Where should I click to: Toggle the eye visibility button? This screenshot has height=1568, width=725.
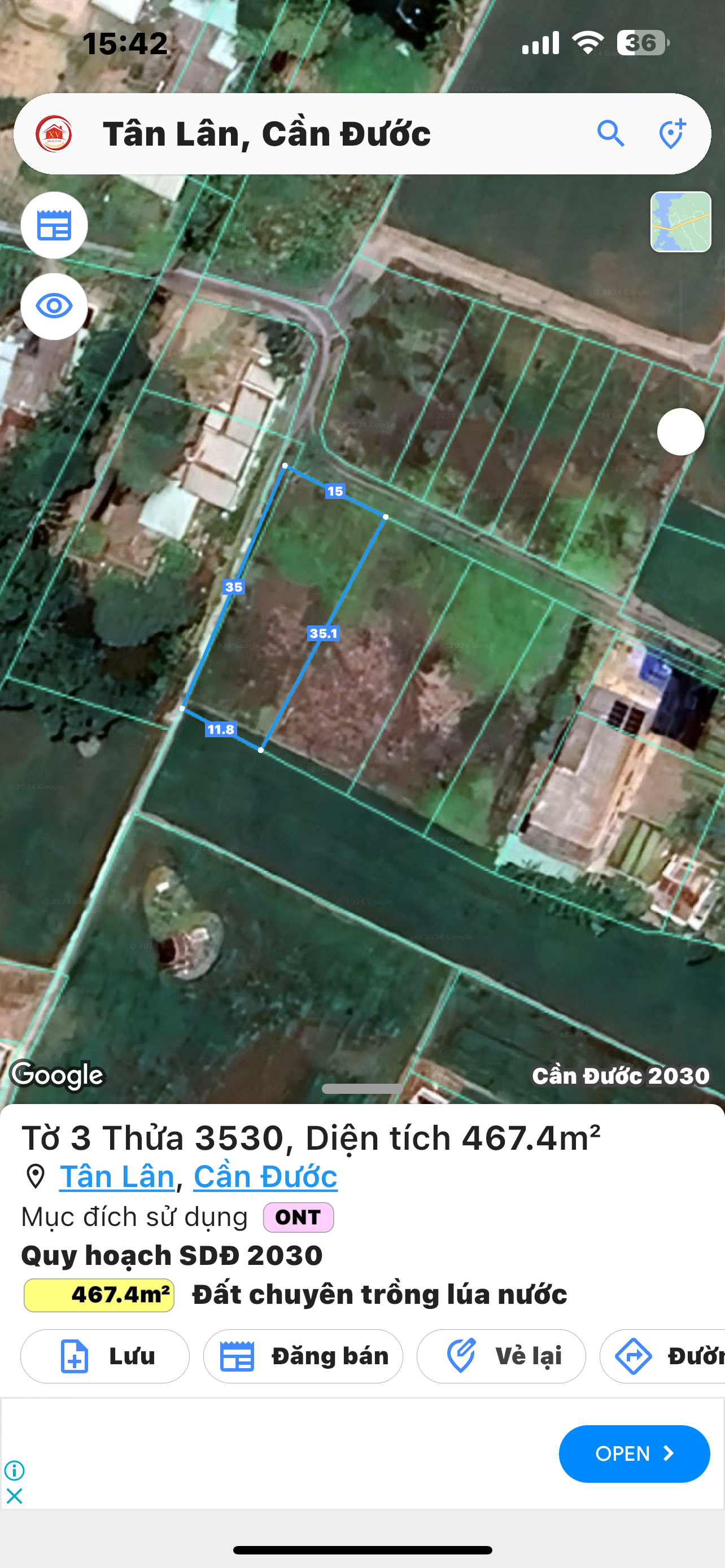click(x=54, y=306)
